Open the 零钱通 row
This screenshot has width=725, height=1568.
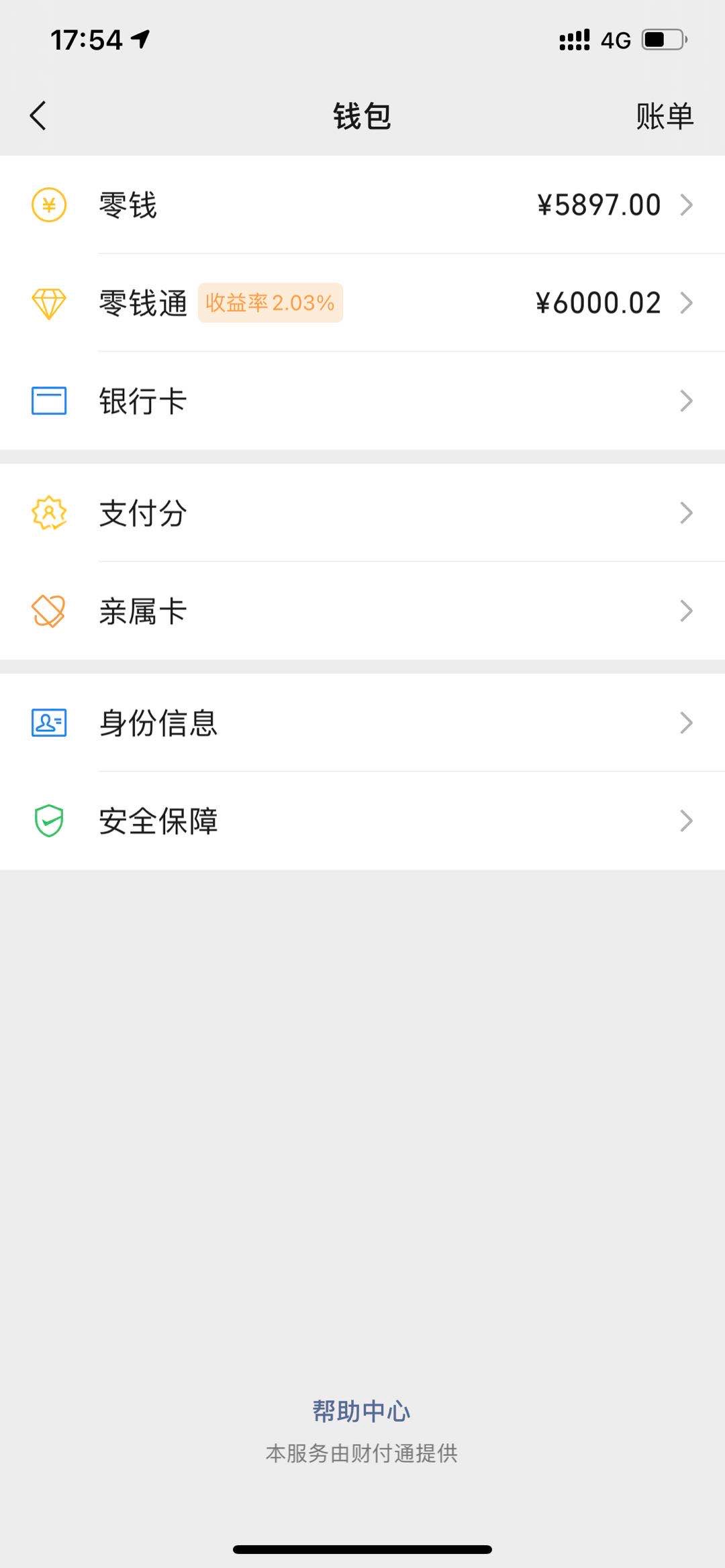362,303
